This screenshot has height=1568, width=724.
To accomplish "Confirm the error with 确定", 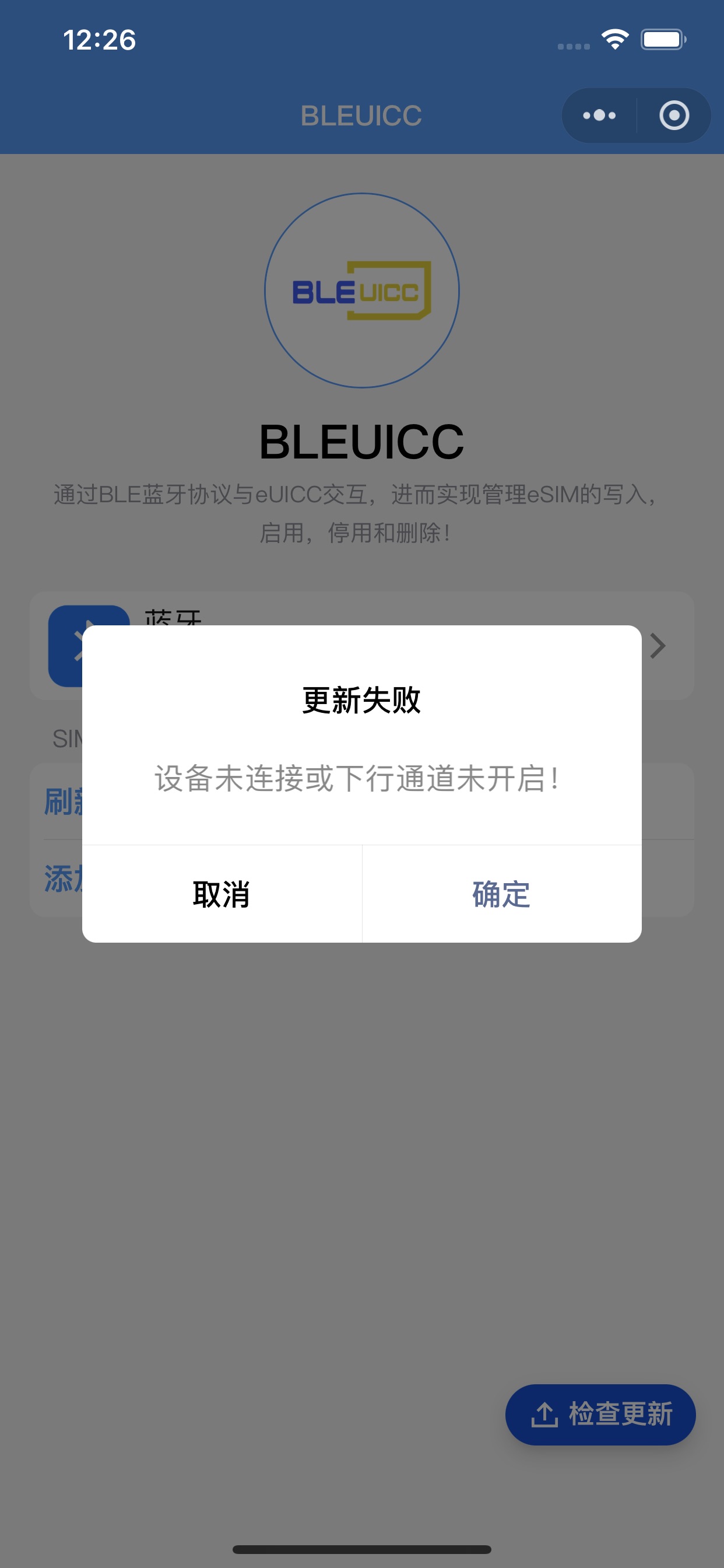I will [501, 894].
